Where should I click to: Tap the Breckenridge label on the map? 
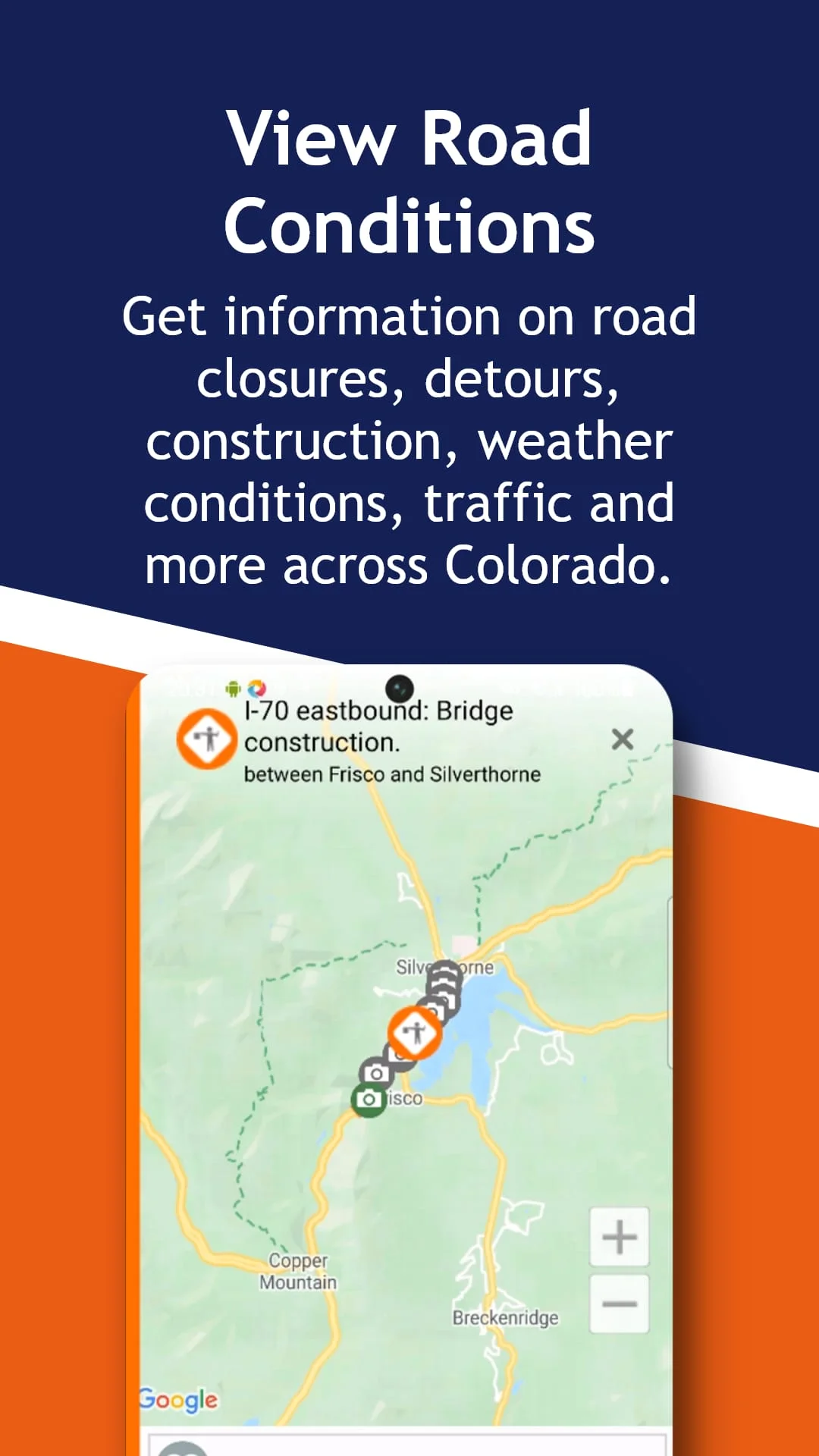(x=505, y=1317)
